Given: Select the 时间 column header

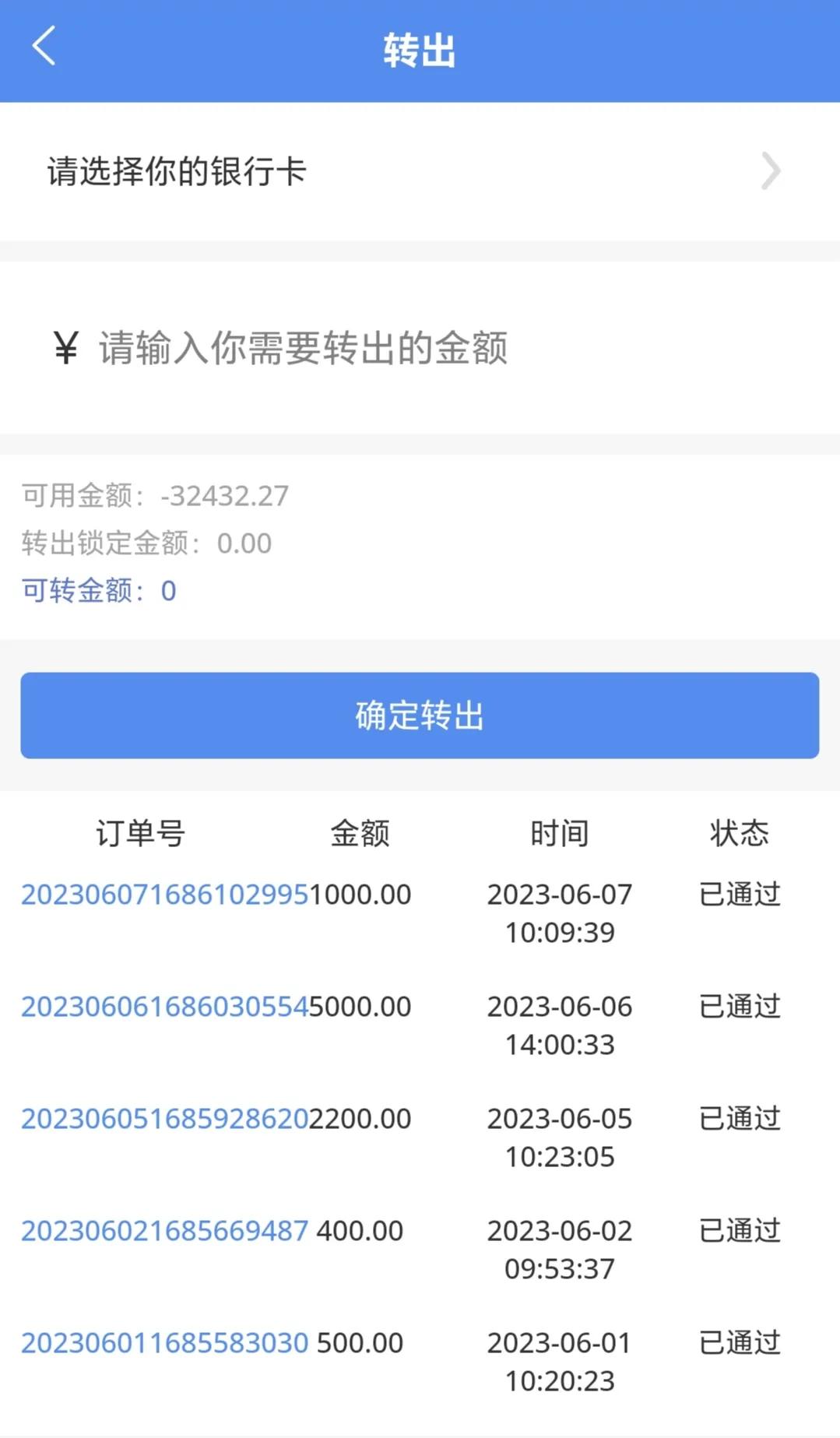Looking at the screenshot, I should tap(560, 832).
